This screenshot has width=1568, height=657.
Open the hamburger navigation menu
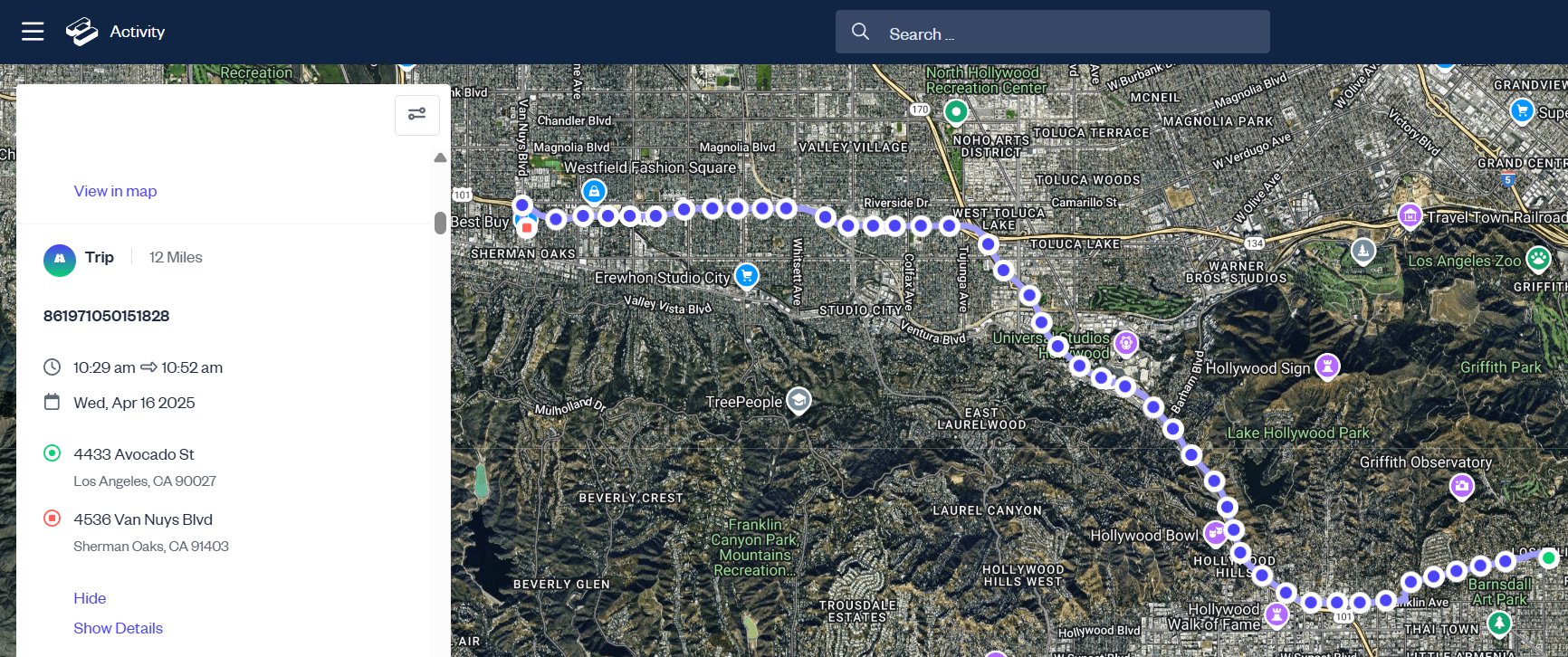click(33, 32)
